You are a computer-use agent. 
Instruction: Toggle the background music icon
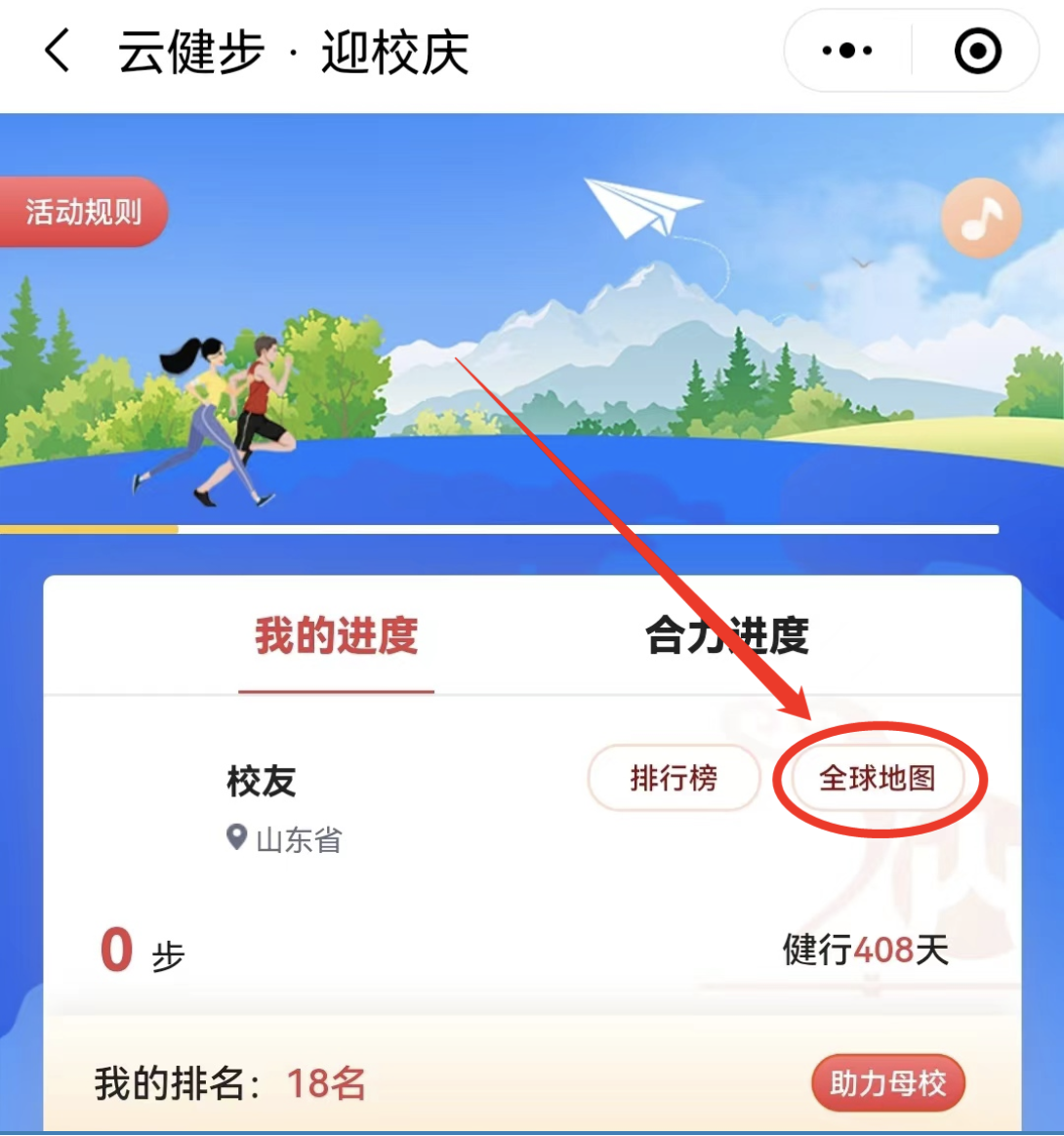(981, 219)
